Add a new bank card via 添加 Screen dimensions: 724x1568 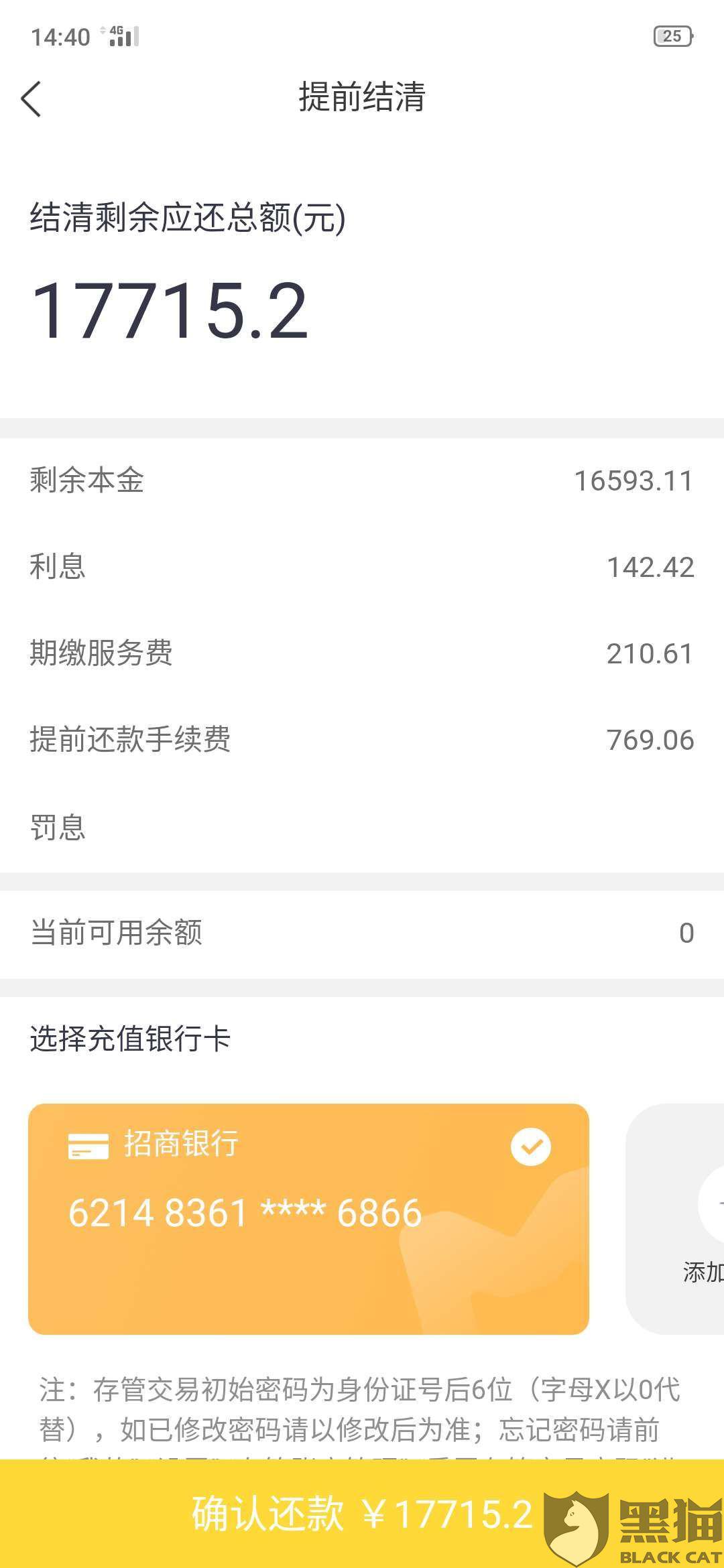tap(675, 1218)
